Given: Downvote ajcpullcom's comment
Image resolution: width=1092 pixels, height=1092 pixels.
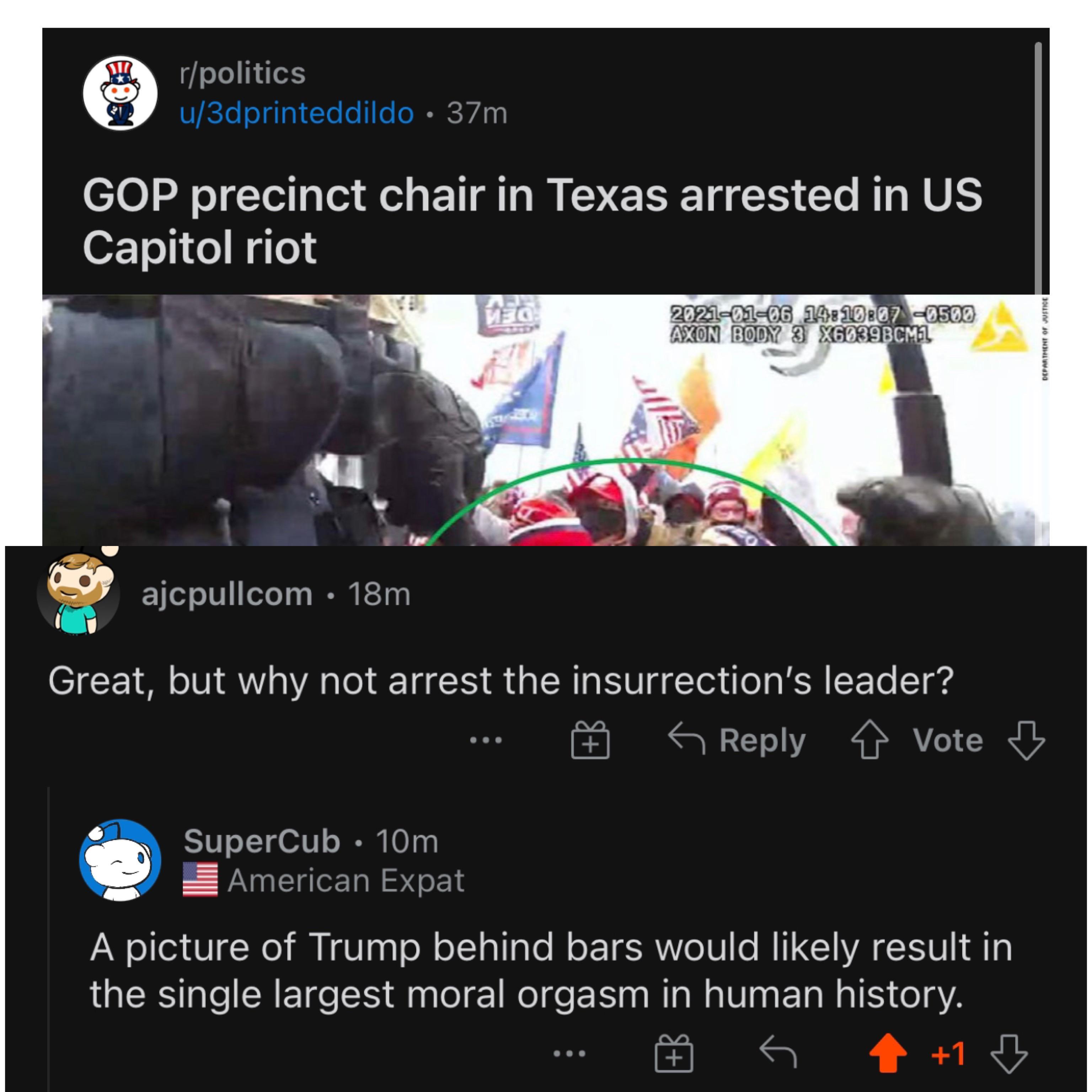Looking at the screenshot, I should click(1027, 740).
